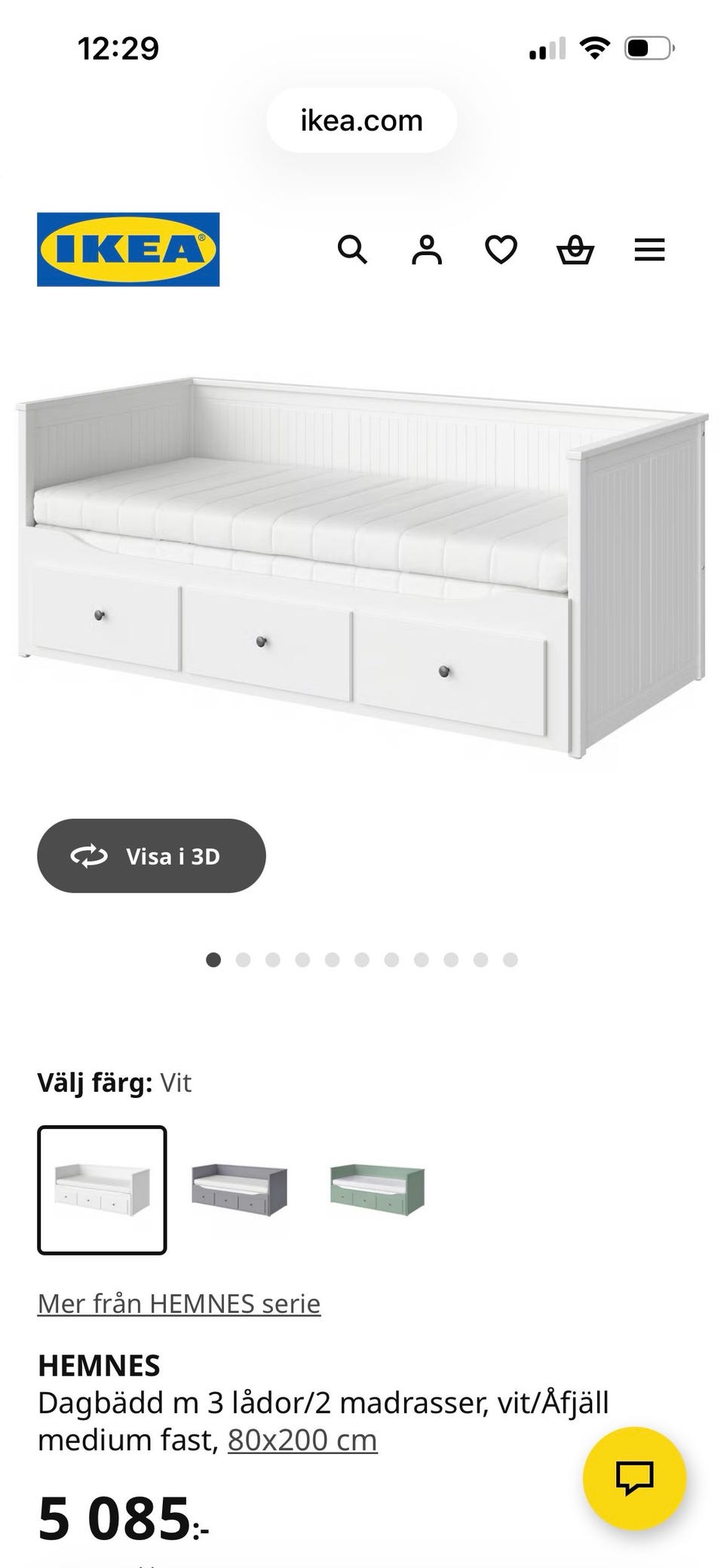Viewport: 724px width, 1568px height.
Task: Open Mer från HEMNES serie link
Action: pos(179,1304)
